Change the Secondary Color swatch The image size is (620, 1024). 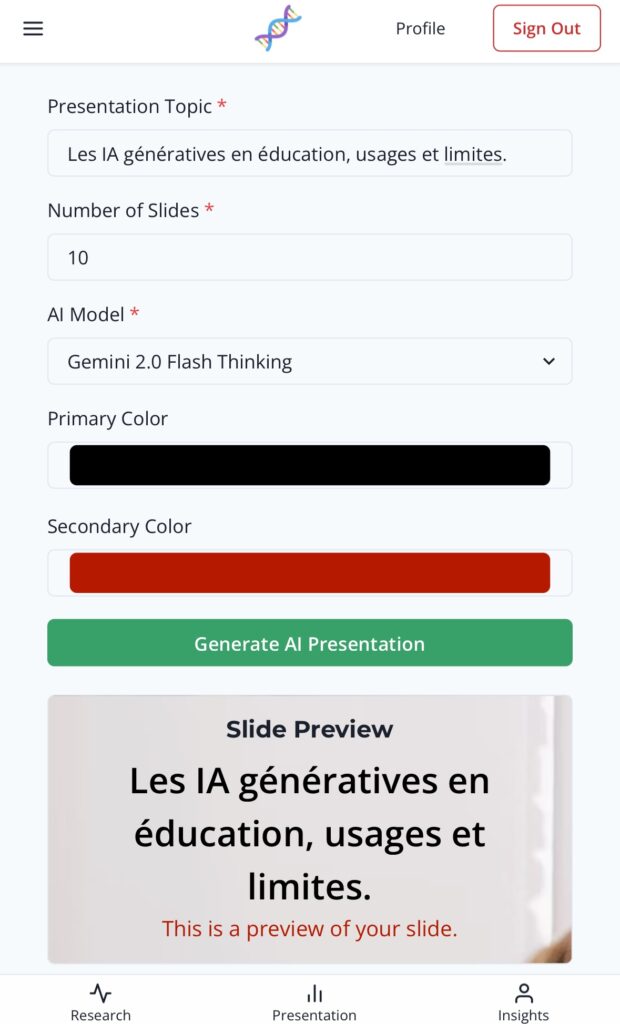(x=309, y=573)
